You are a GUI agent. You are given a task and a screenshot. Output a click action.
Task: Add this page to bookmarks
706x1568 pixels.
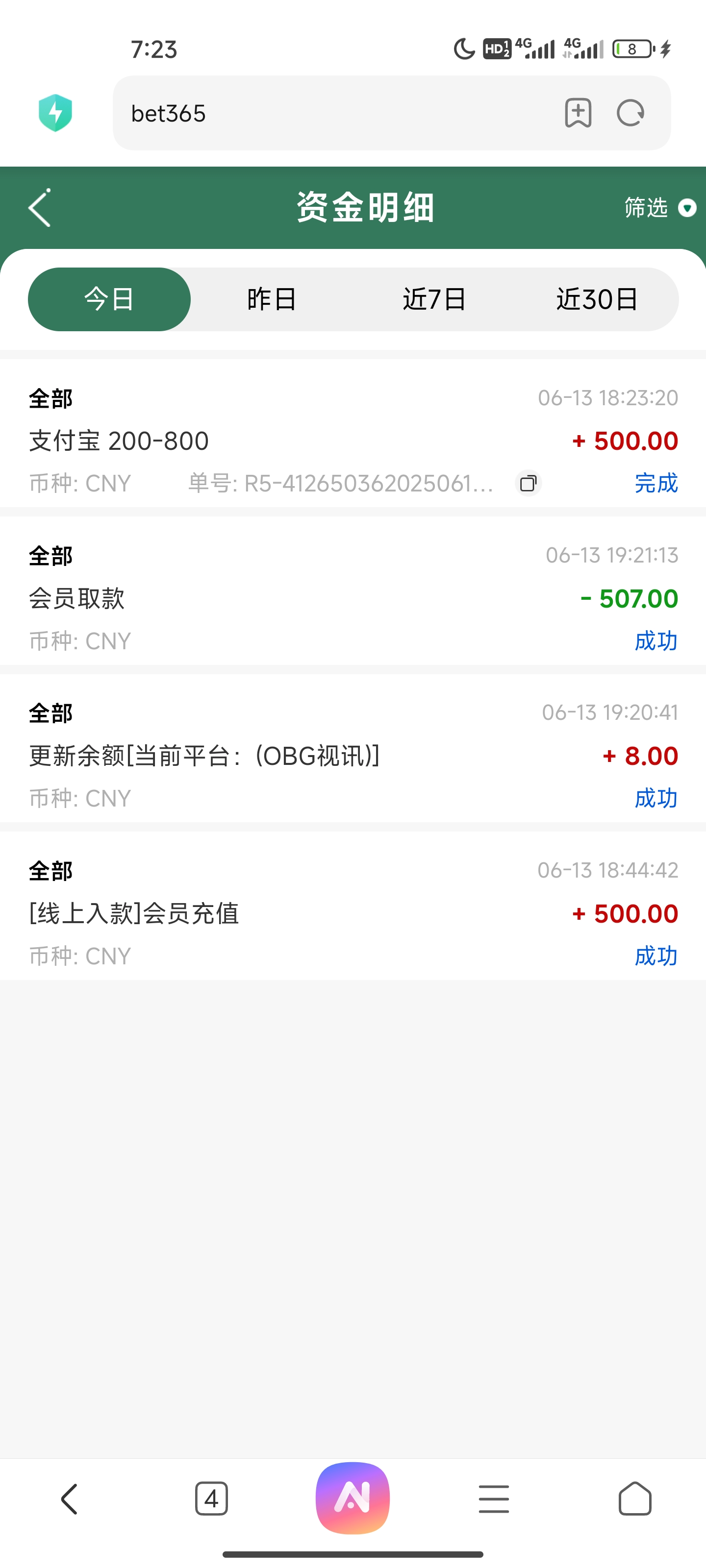[578, 113]
